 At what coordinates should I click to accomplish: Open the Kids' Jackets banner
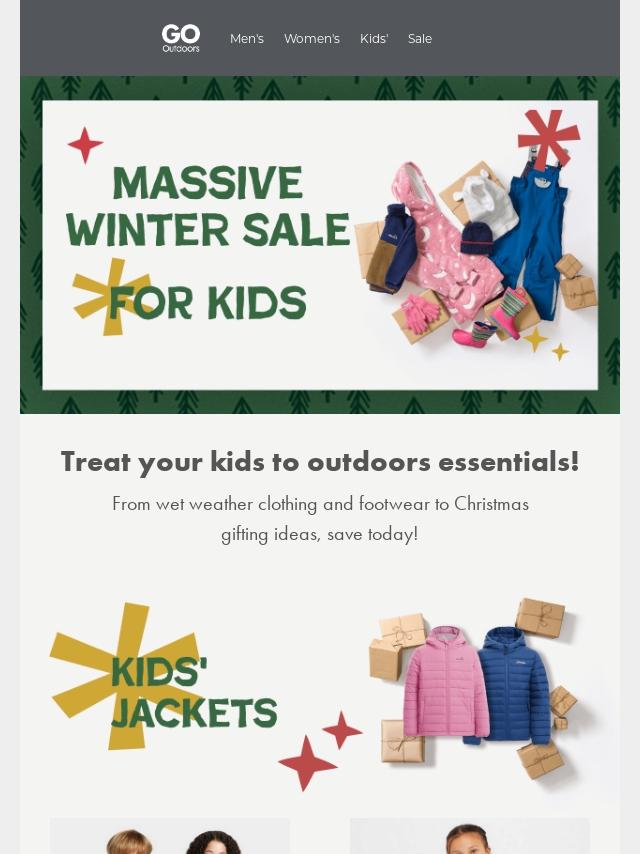point(320,695)
